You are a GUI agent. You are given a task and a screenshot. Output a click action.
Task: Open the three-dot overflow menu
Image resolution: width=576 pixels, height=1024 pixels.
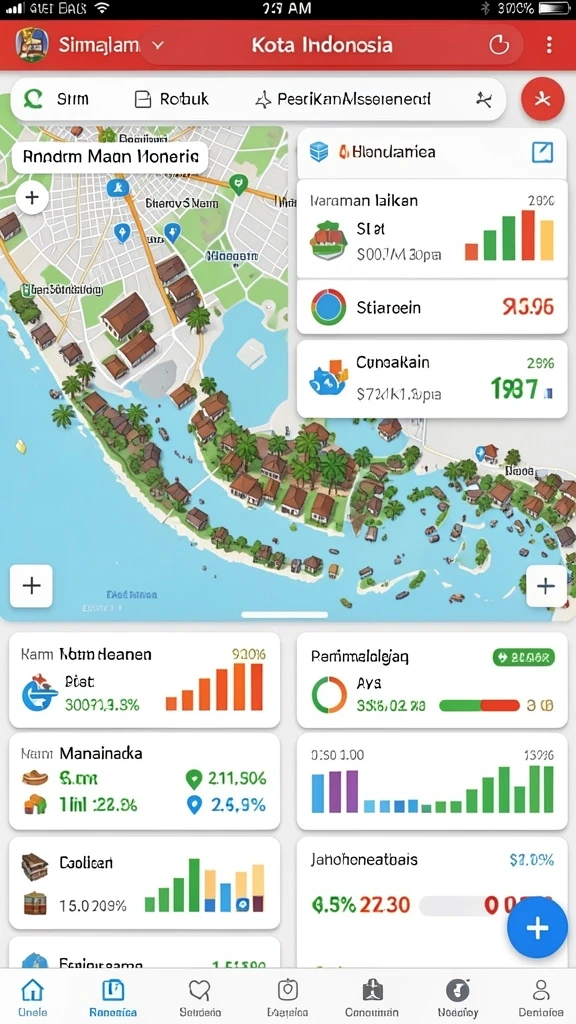(x=549, y=44)
